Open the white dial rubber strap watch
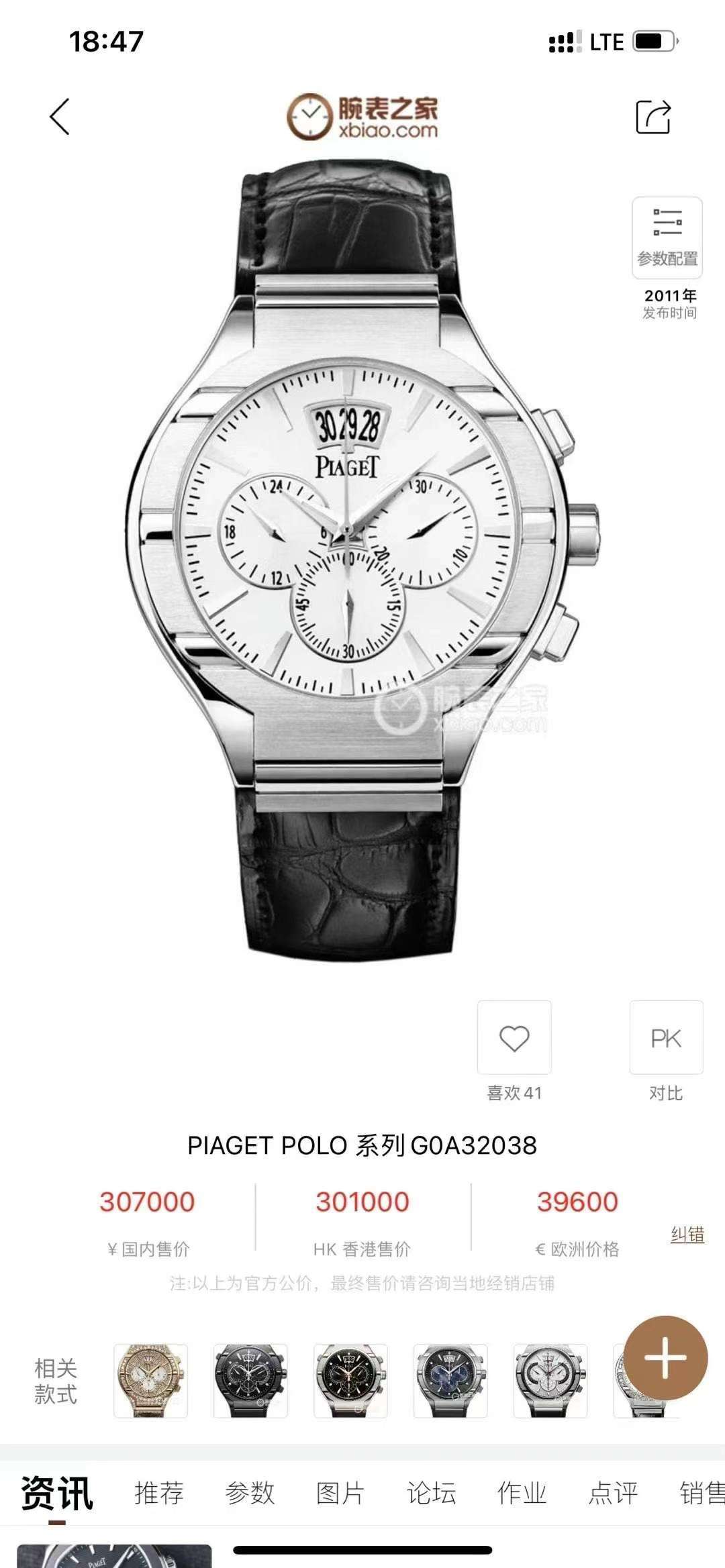The height and width of the screenshot is (1568, 725). 550,1381
